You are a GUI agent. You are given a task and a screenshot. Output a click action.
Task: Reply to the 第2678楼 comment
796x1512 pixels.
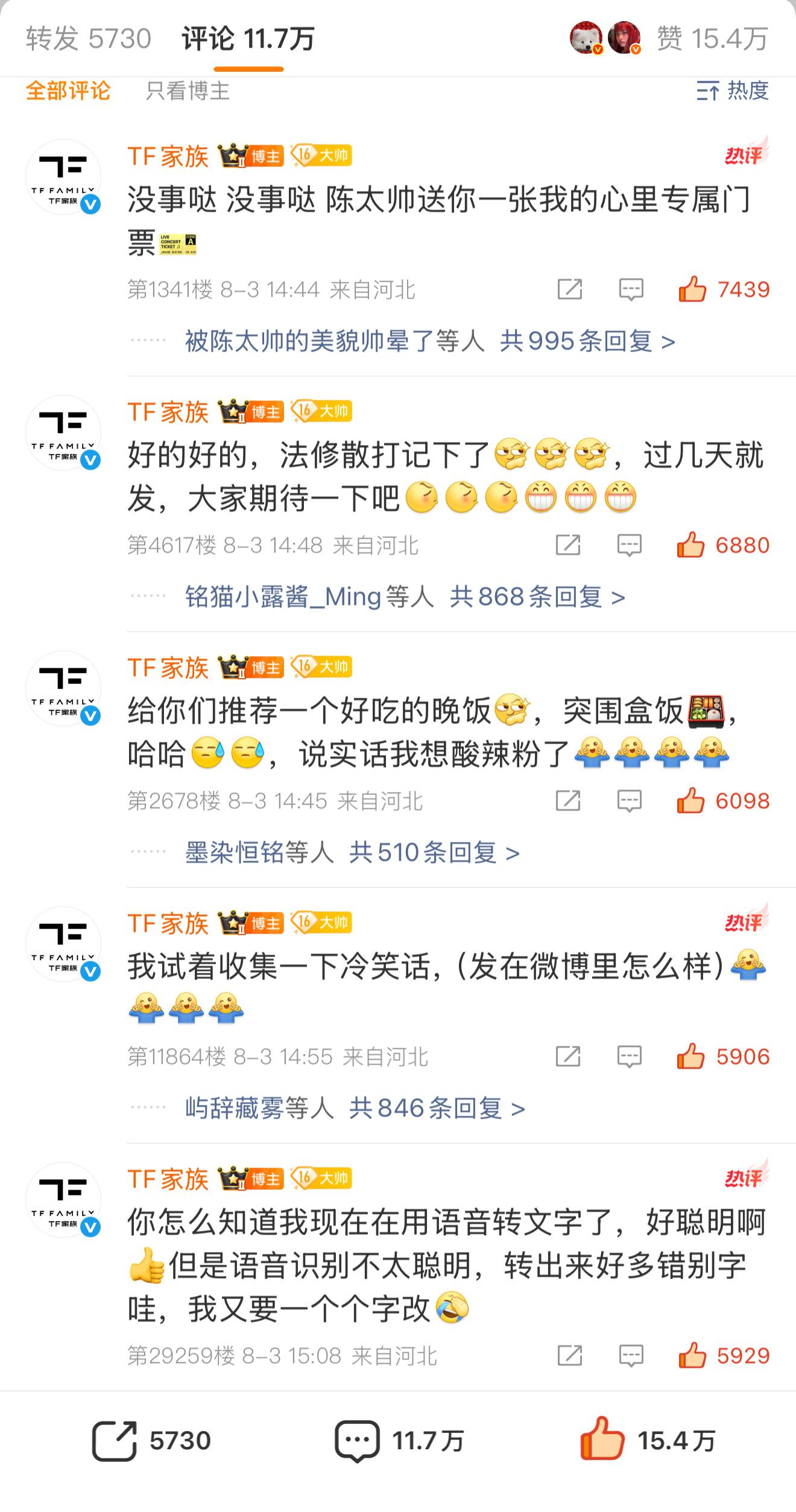click(x=629, y=801)
